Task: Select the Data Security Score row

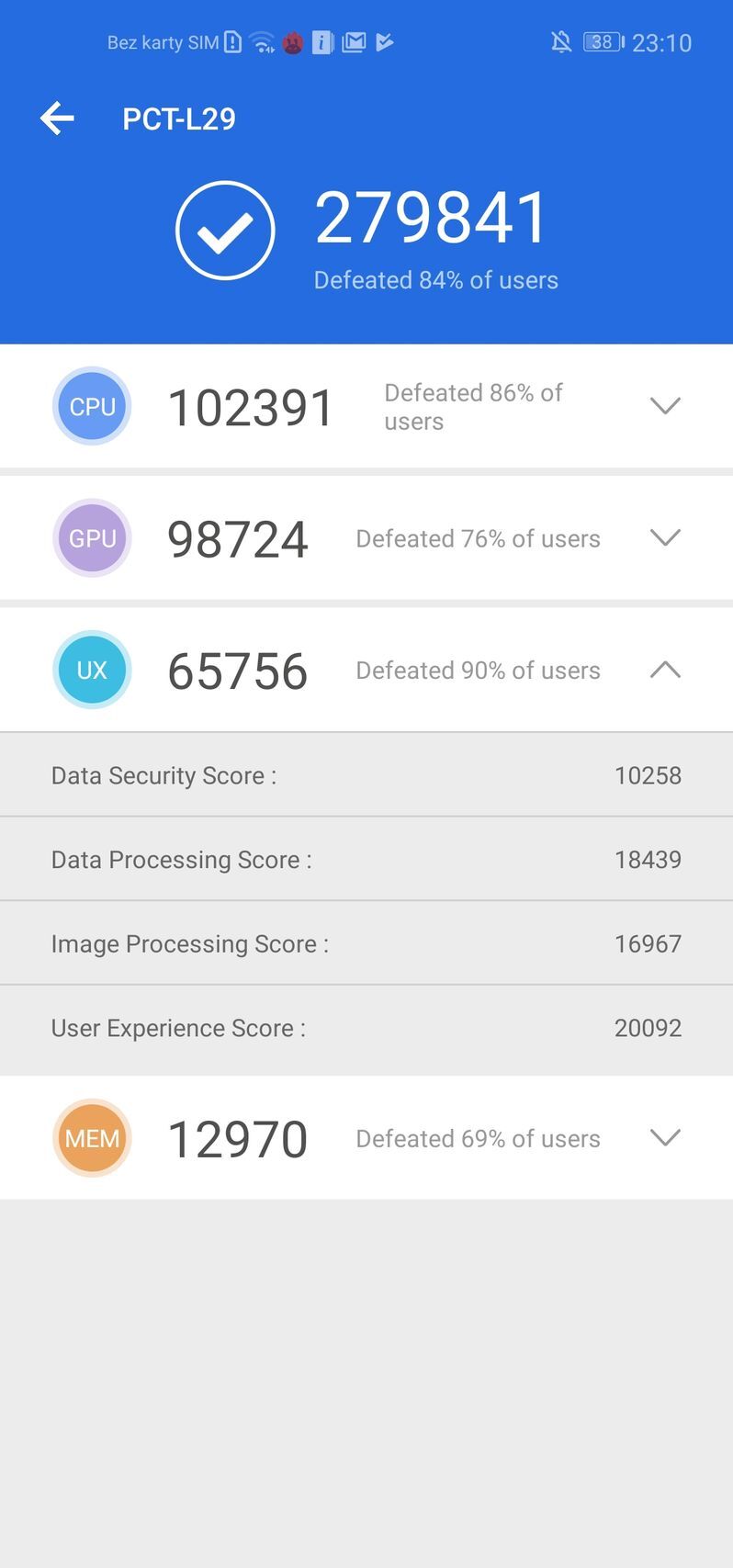Action: coord(366,774)
